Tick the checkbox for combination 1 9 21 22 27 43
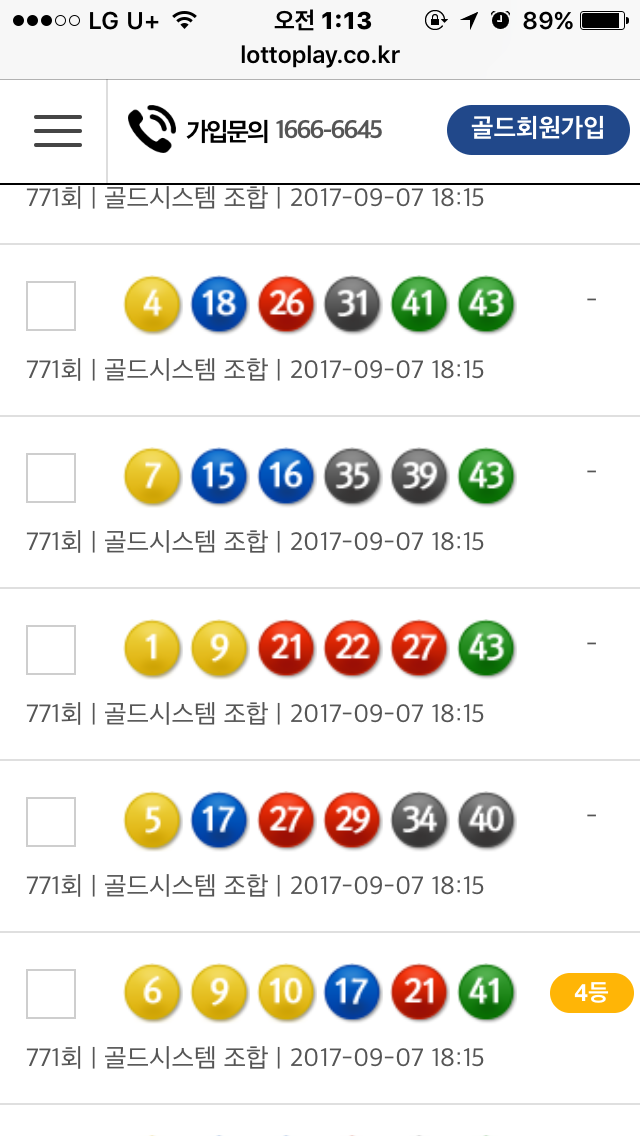Viewport: 640px width, 1136px height. [51, 649]
